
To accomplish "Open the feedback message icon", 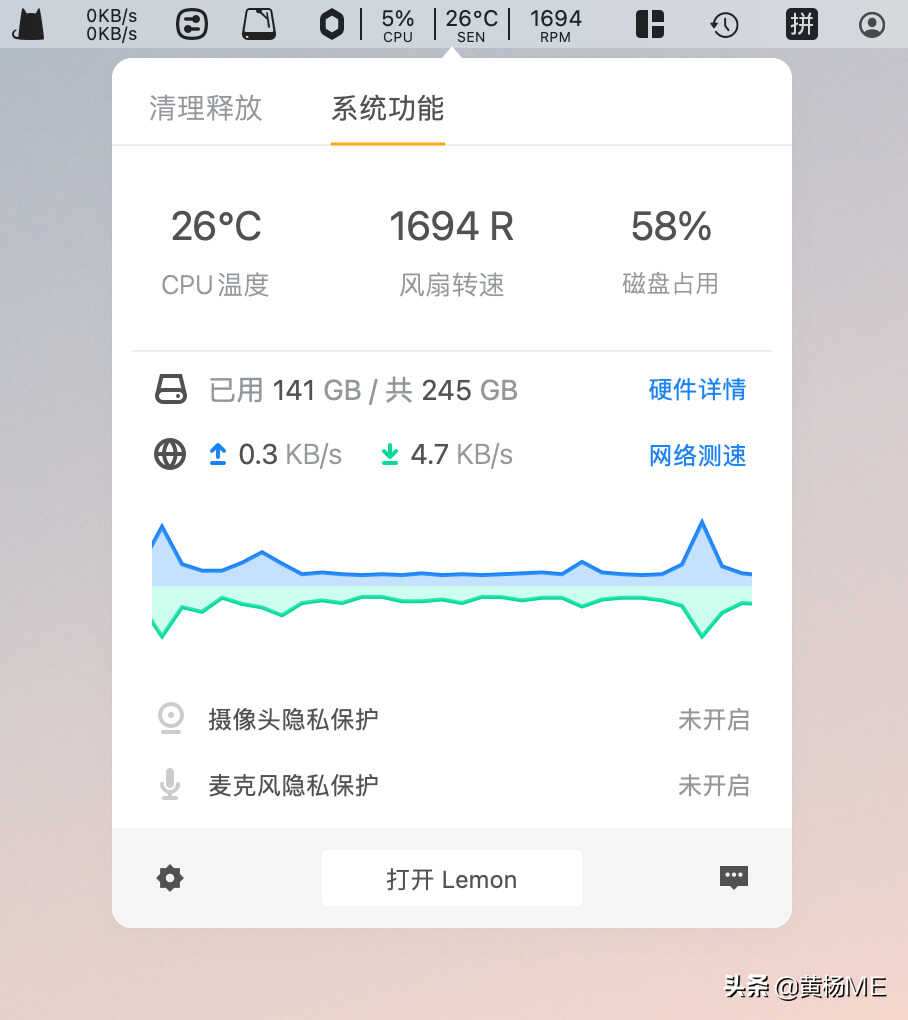I will [x=734, y=878].
